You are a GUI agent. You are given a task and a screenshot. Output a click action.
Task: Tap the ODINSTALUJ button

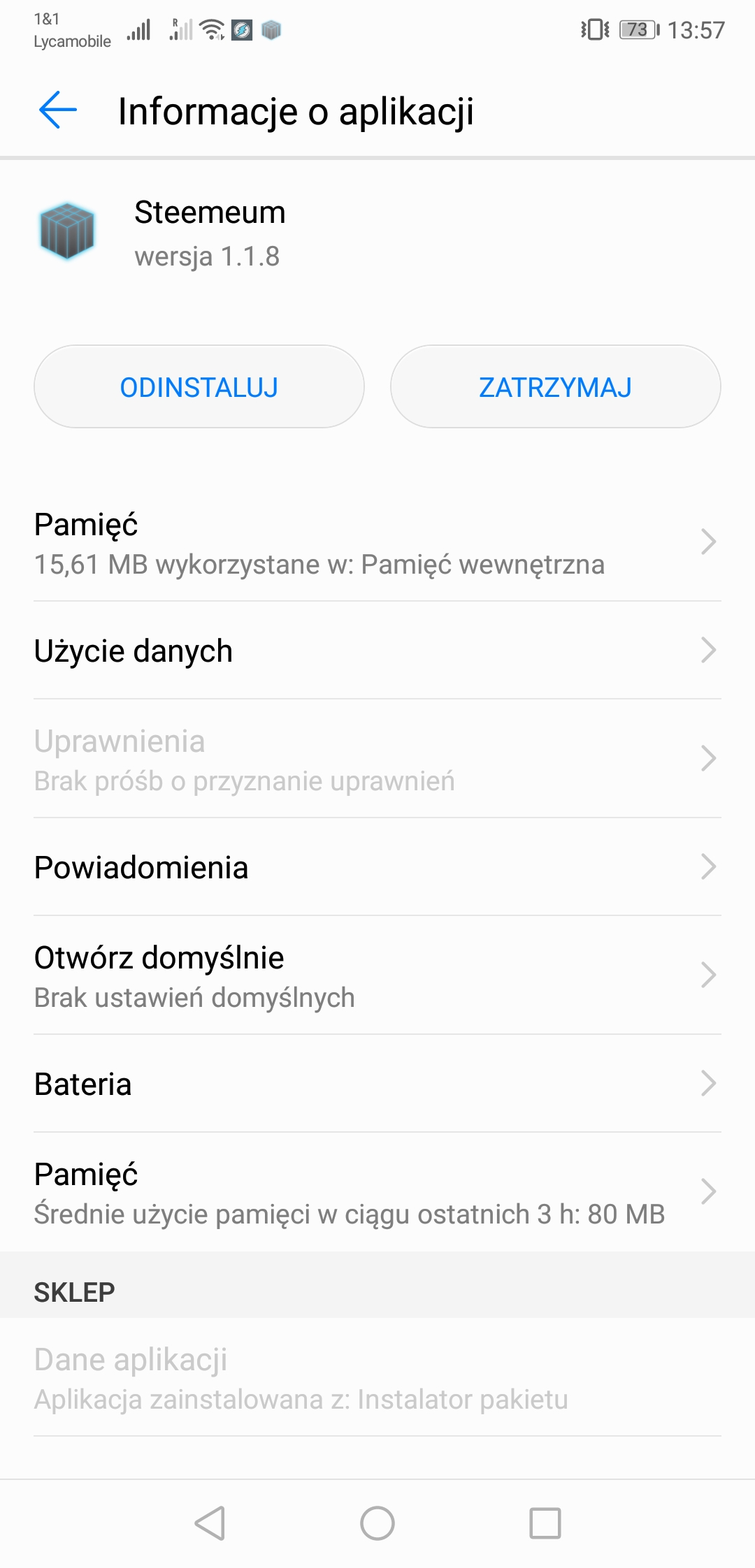pos(199,386)
